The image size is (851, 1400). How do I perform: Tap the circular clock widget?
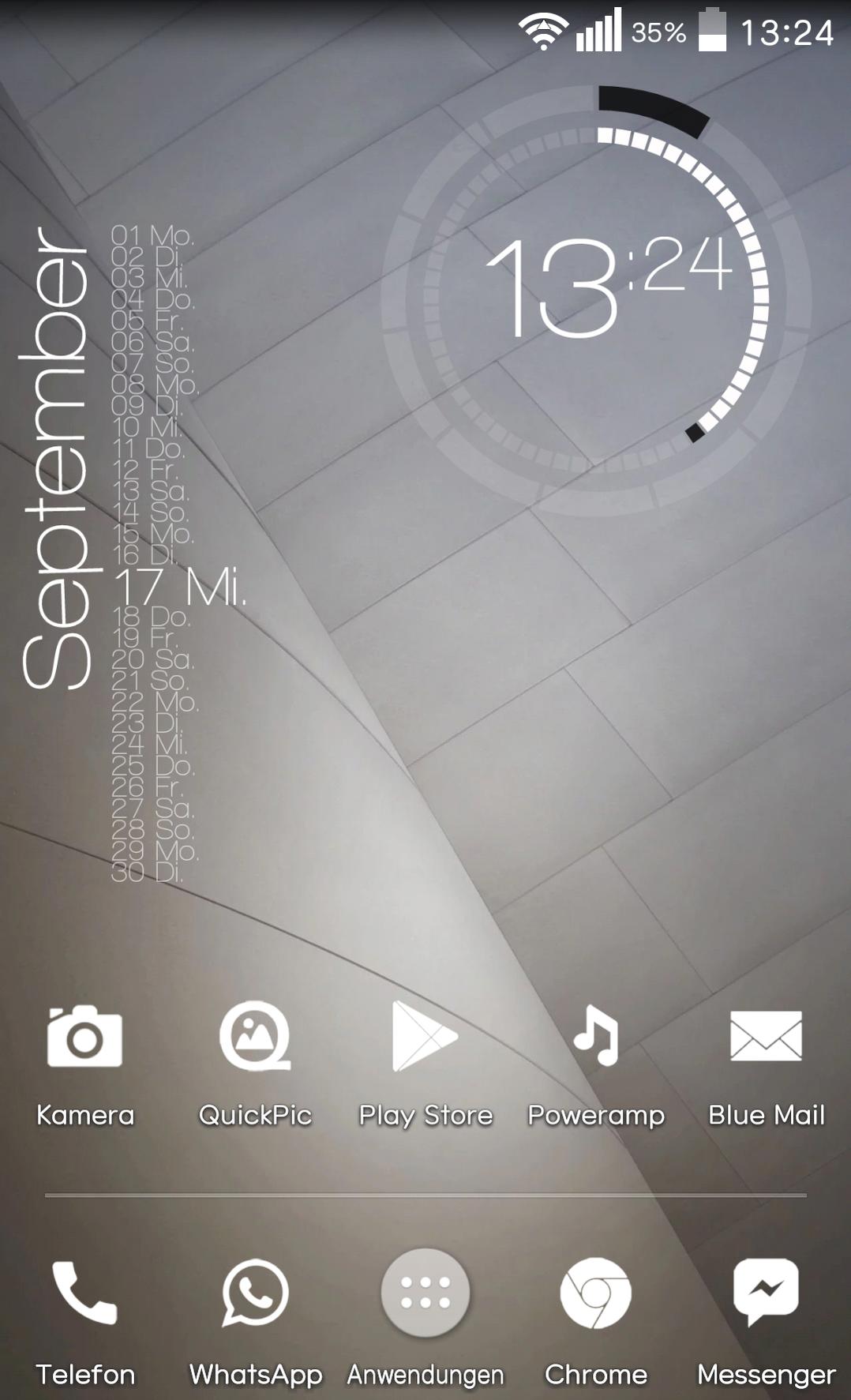click(597, 300)
